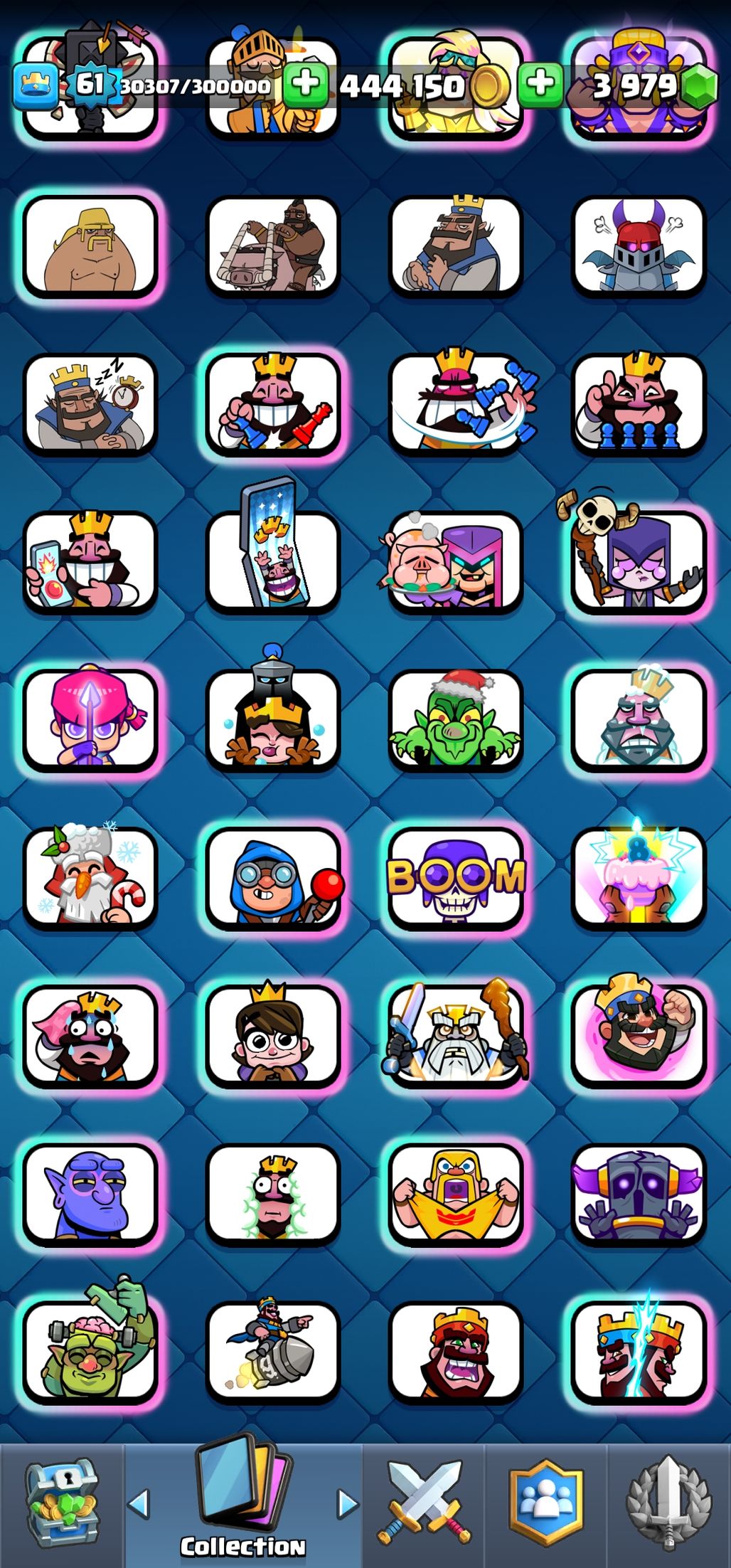The image size is (731, 1568).
Task: Select the goblin lifting brain barbell emote
Action: [90, 1352]
